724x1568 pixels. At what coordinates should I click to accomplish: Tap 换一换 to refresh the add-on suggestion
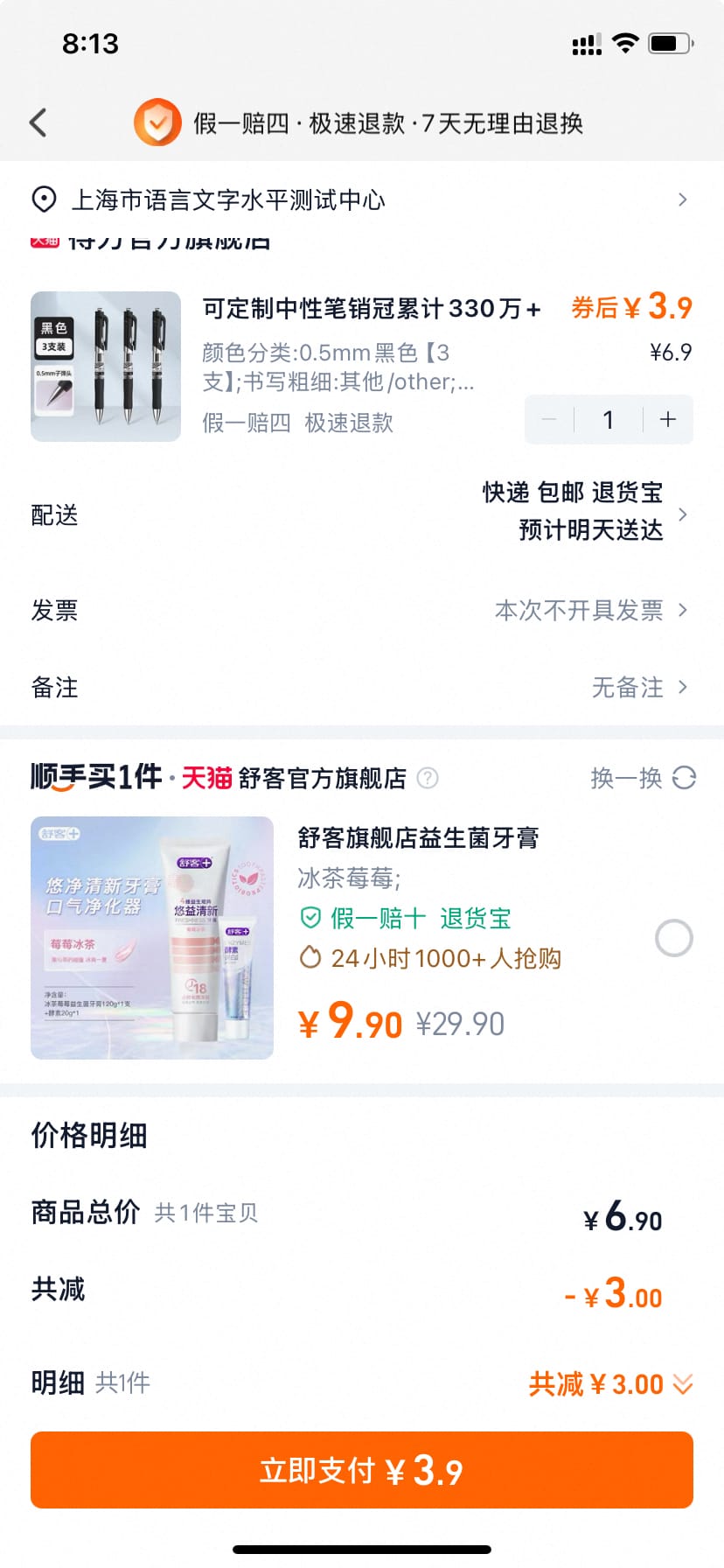pos(643,778)
